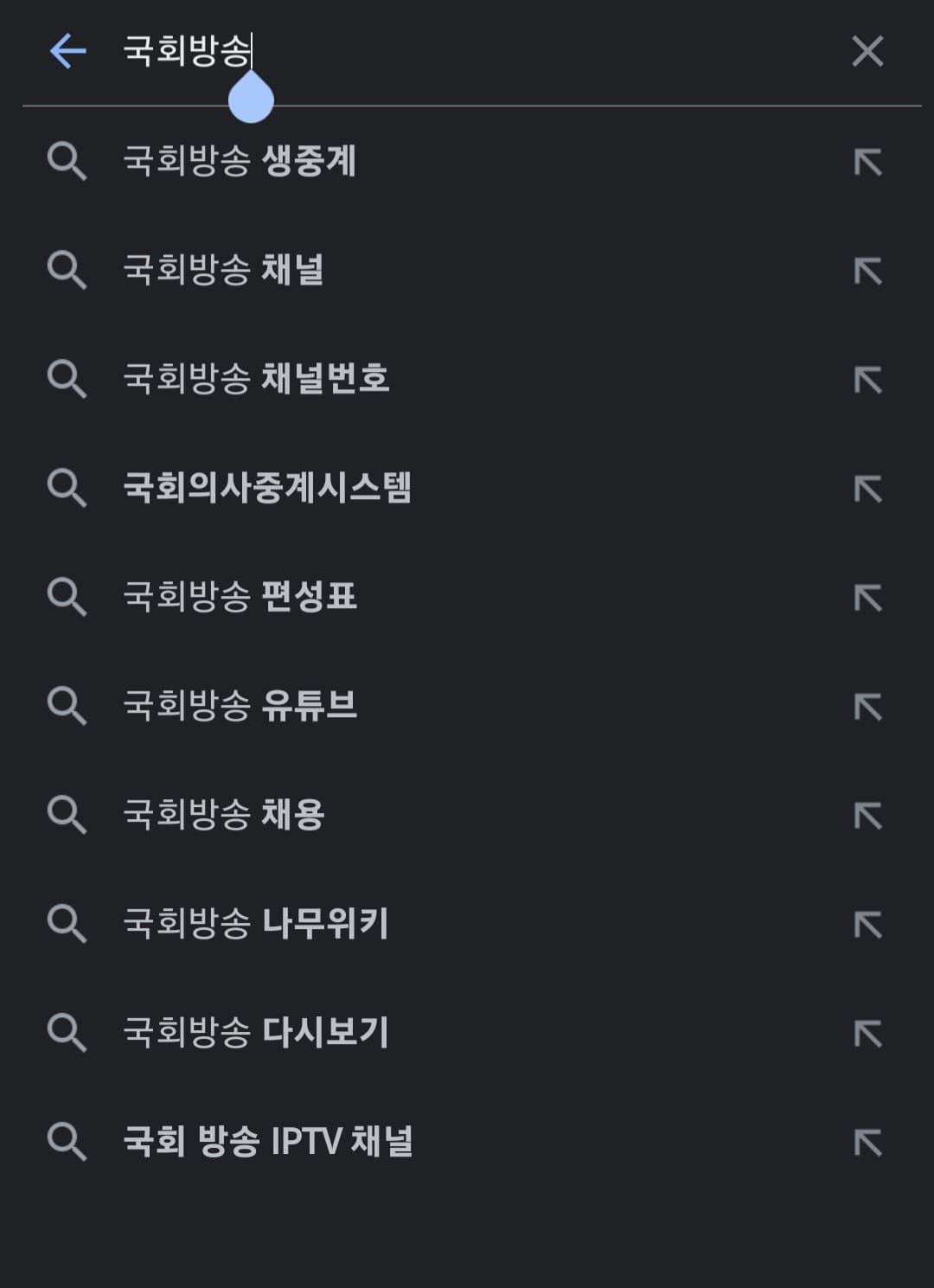Open the 국회 방송 IPTV 채널 suggestion
The image size is (934, 1288).
pos(268,1141)
